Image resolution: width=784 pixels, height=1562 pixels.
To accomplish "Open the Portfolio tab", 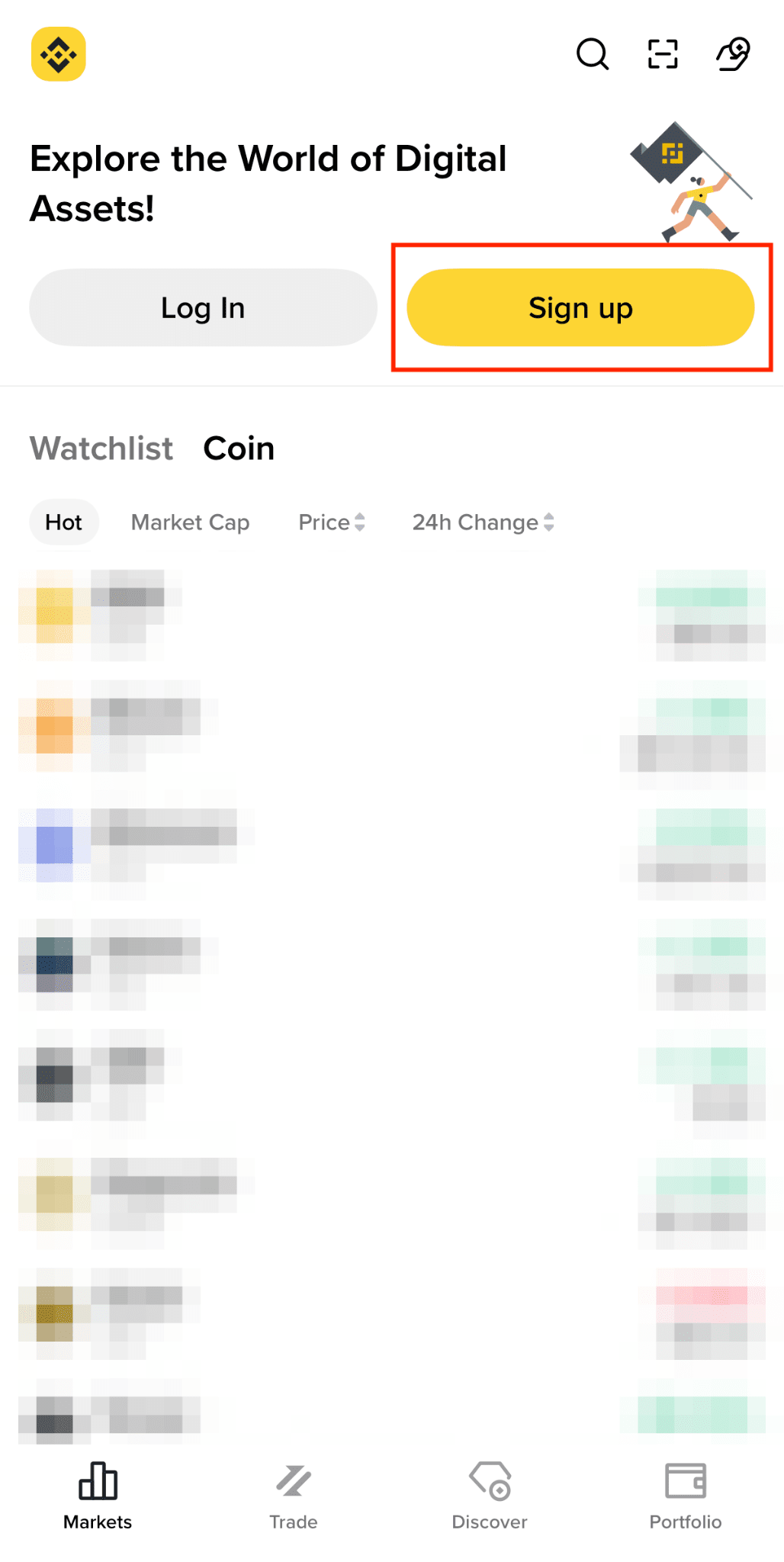I will (x=686, y=1496).
